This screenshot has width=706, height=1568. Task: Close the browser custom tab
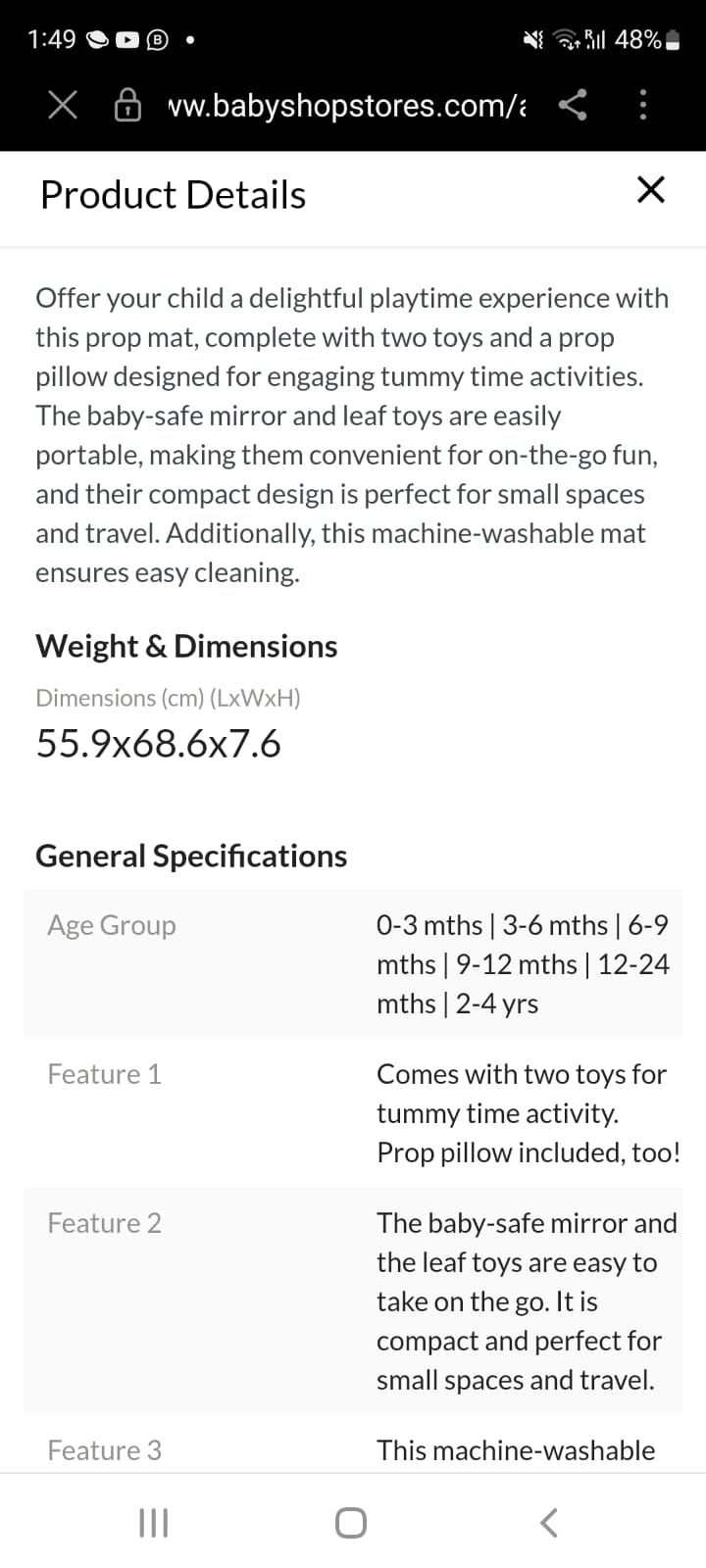tap(63, 105)
